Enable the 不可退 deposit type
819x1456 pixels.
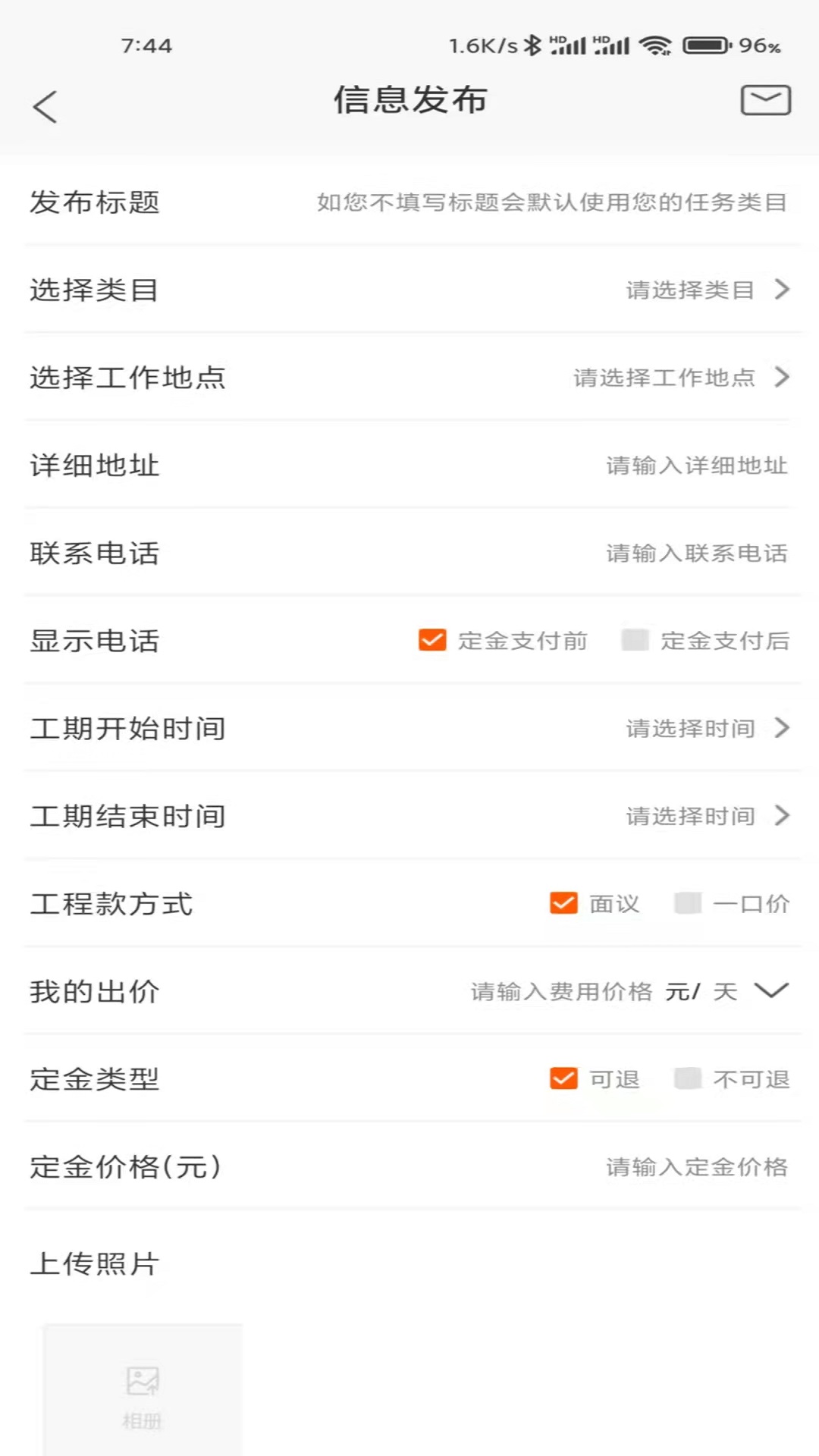point(688,1078)
